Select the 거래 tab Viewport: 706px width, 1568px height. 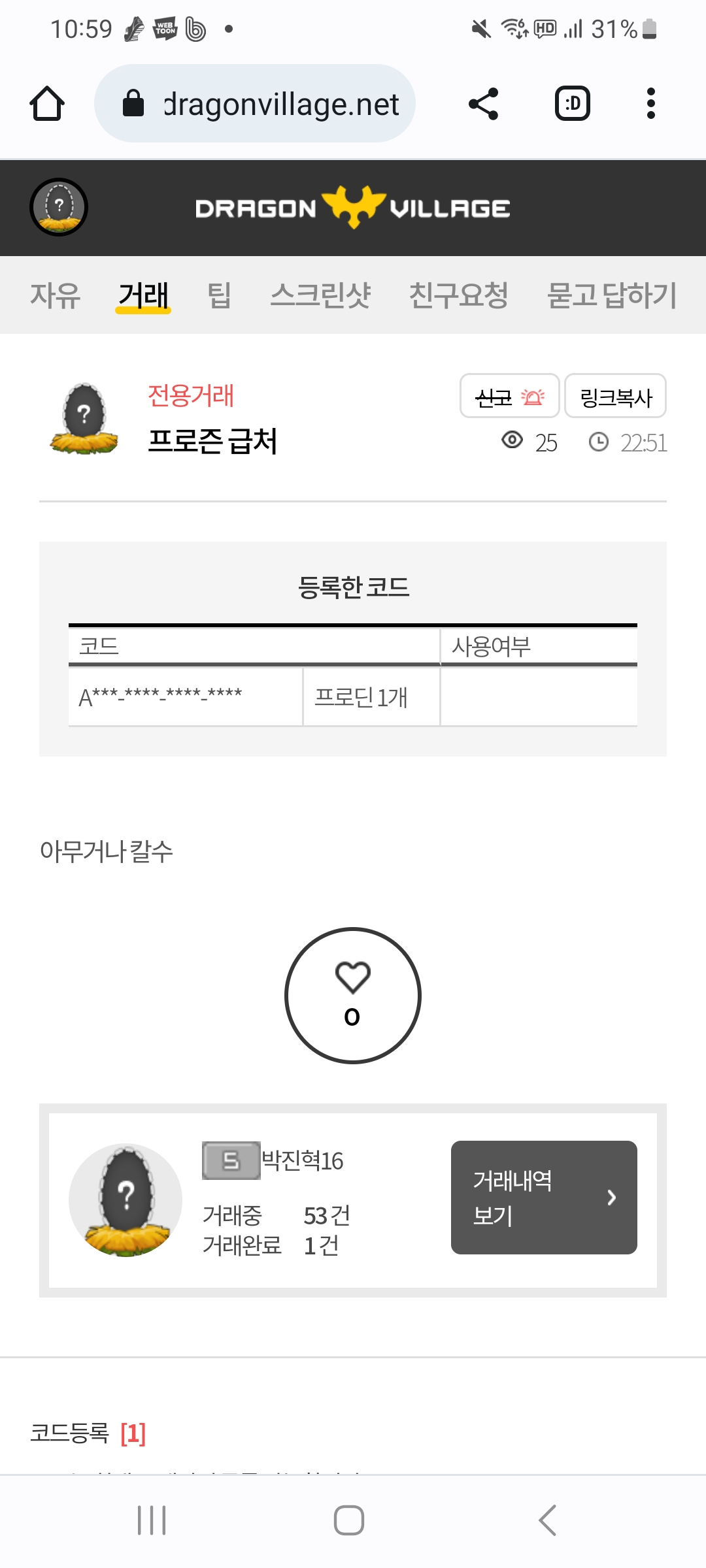(x=143, y=295)
